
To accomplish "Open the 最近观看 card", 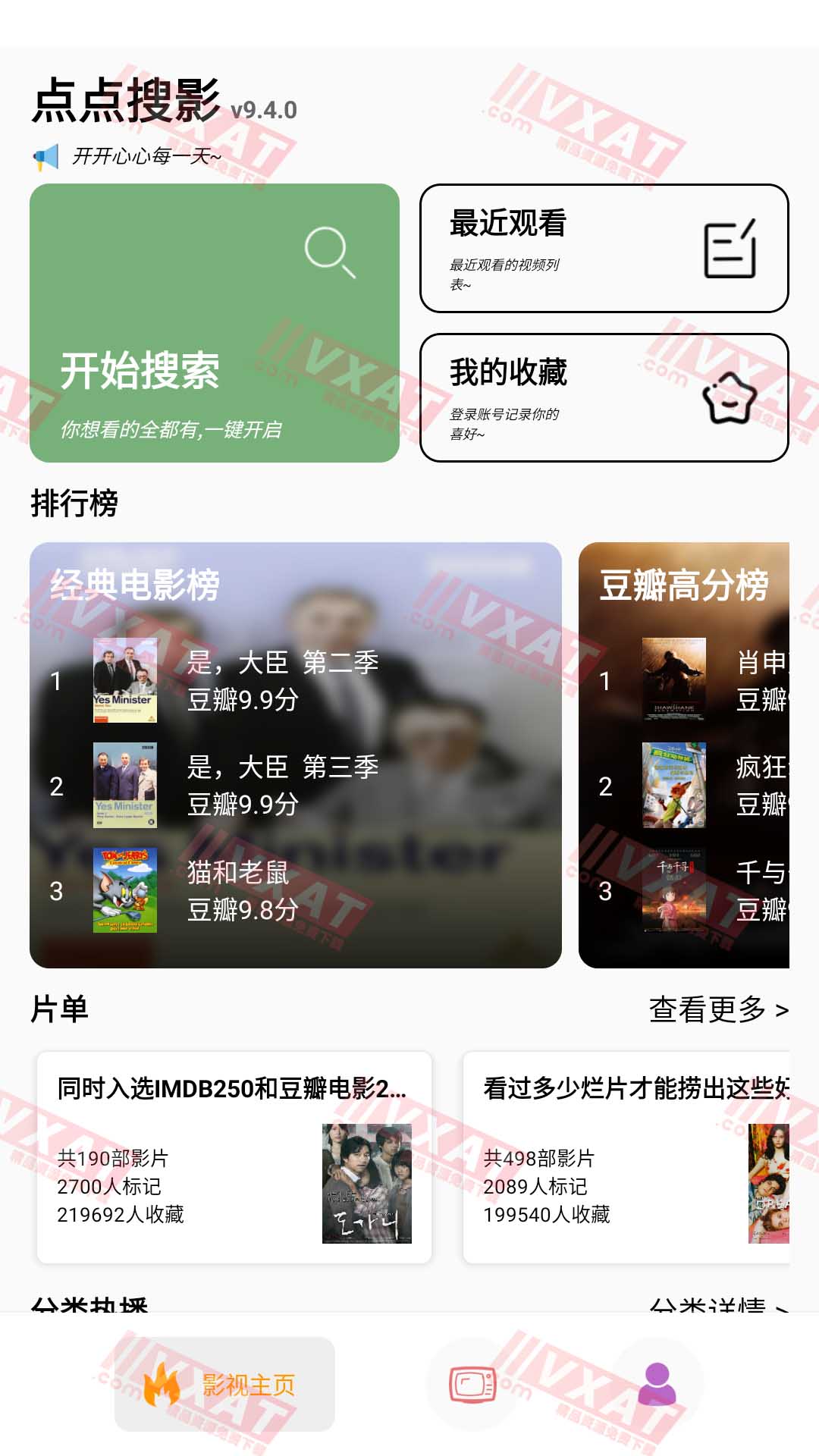I will coord(603,245).
